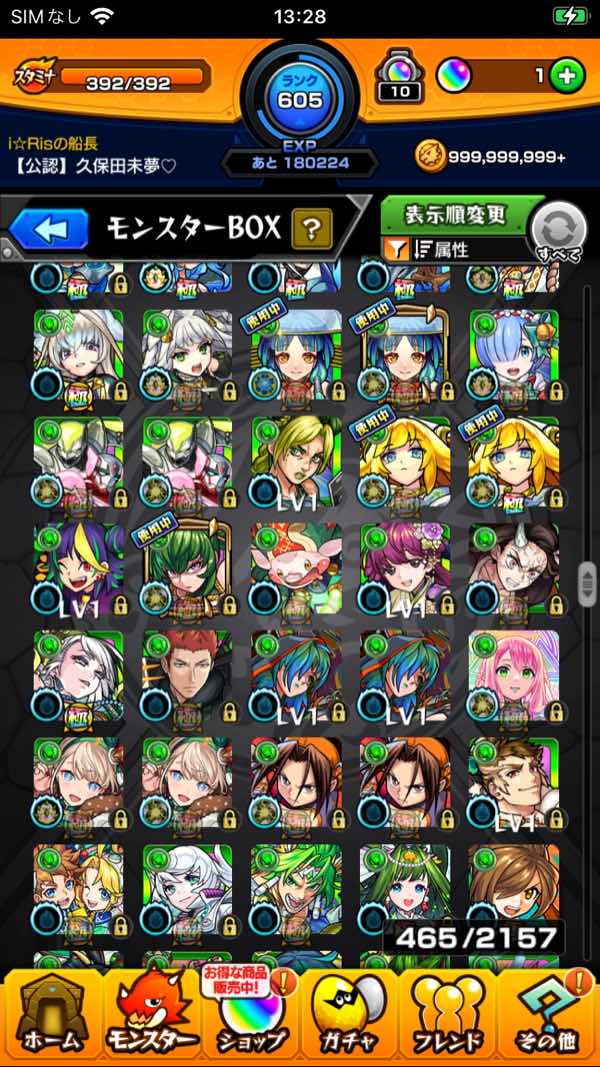600x1067 pixels.
Task: Open the フレンド tab
Action: 450,1012
